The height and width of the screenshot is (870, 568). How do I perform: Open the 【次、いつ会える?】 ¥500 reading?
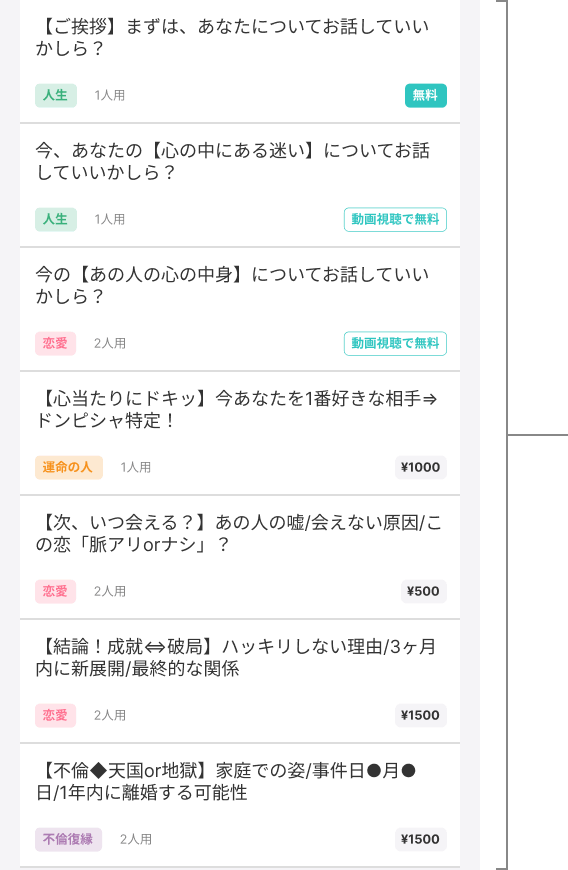pyautogui.click(x=240, y=558)
